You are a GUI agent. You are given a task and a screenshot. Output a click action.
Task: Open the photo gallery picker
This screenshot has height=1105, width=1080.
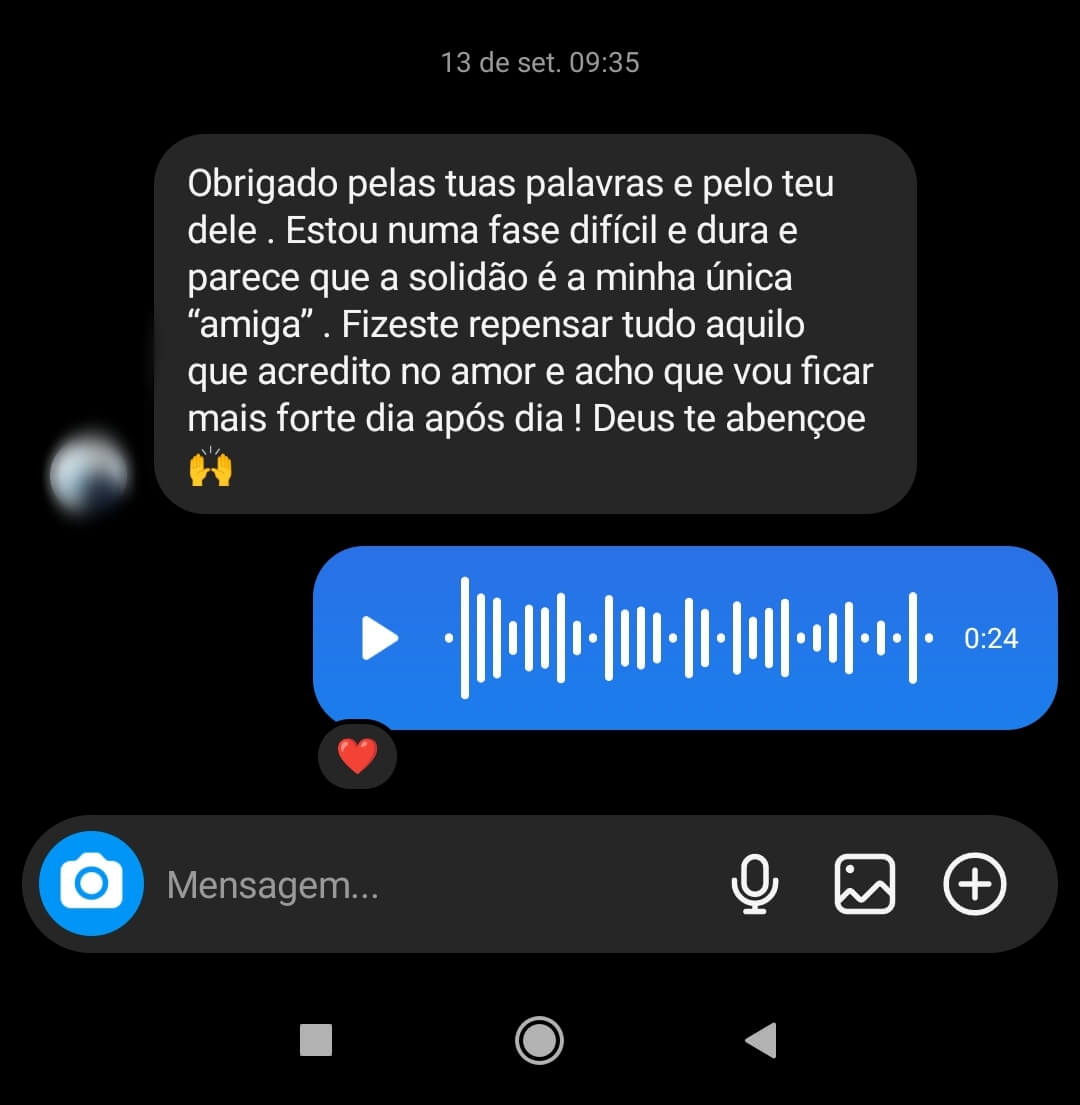point(864,884)
